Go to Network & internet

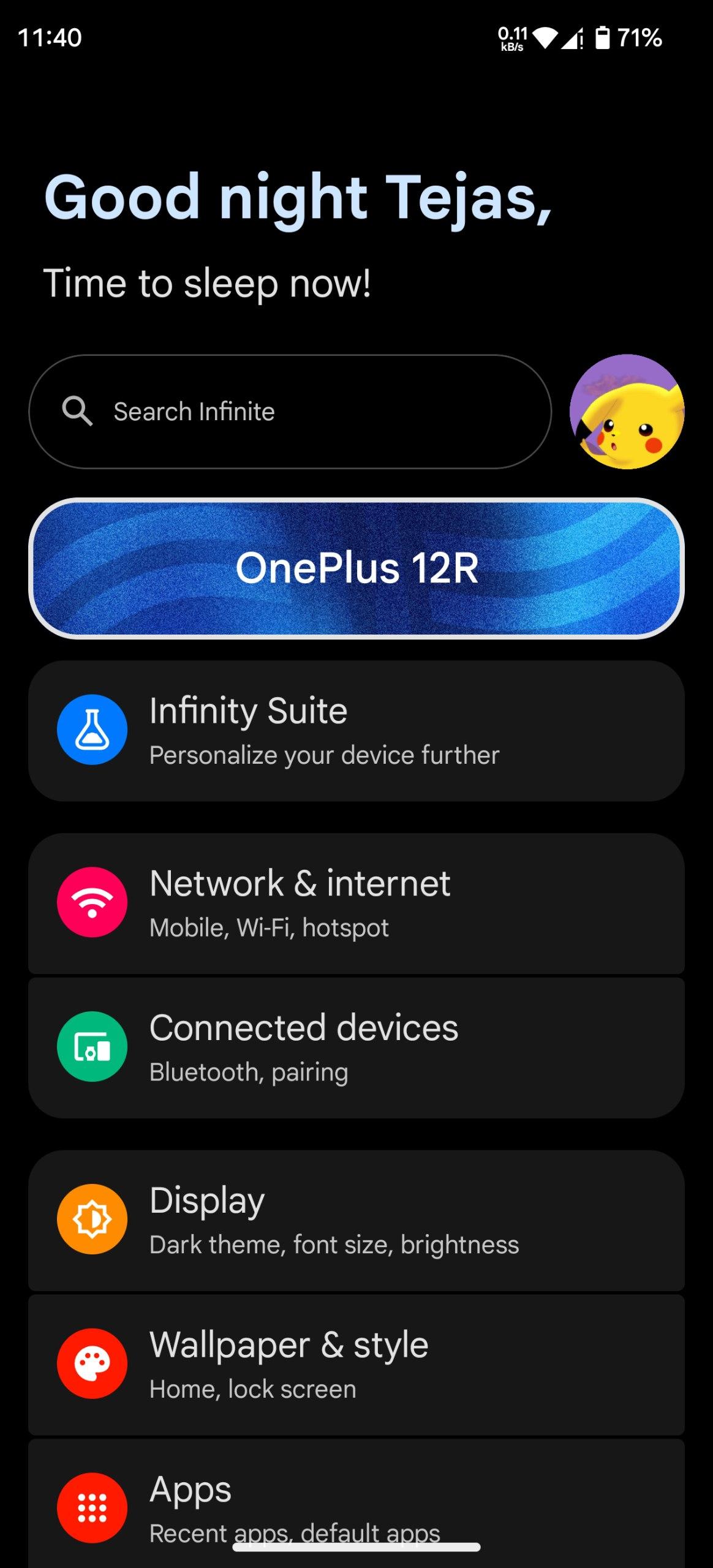click(356, 903)
